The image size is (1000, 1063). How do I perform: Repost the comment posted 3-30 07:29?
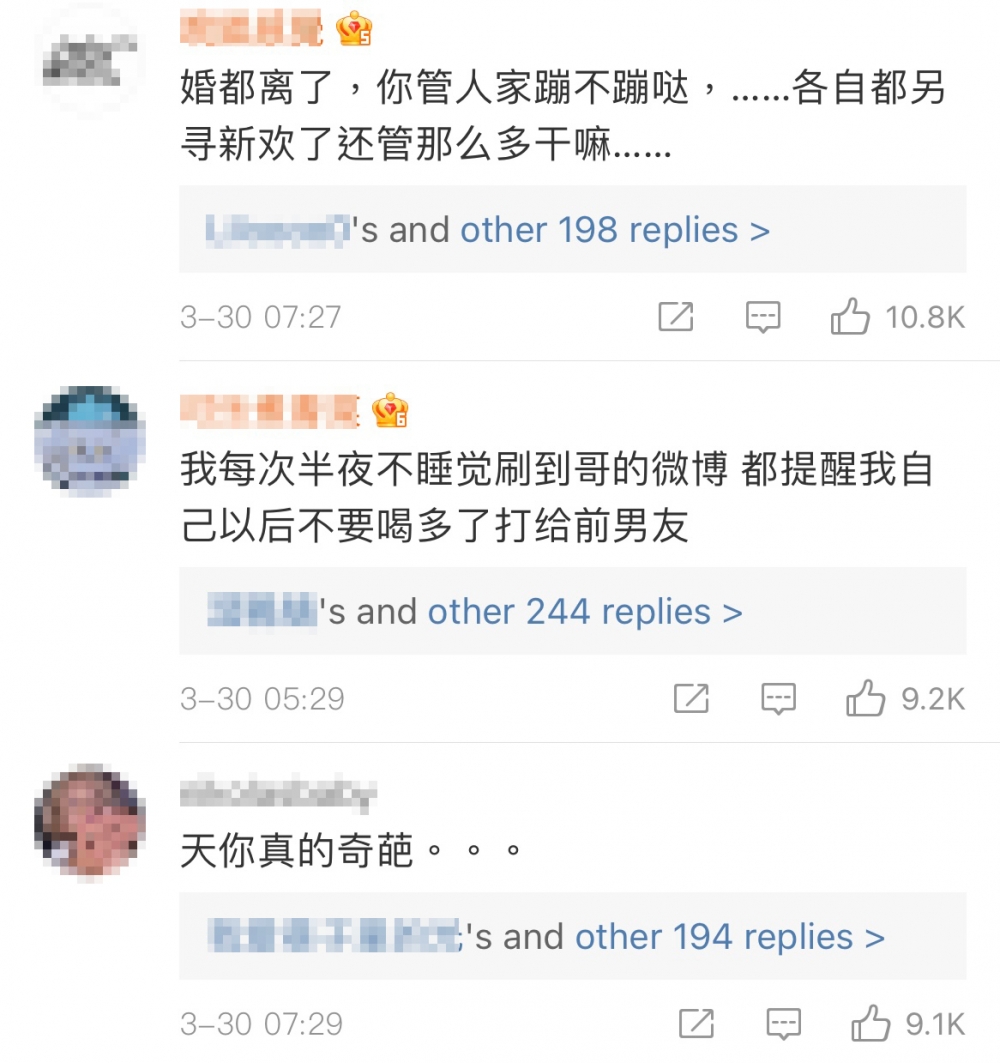696,1024
